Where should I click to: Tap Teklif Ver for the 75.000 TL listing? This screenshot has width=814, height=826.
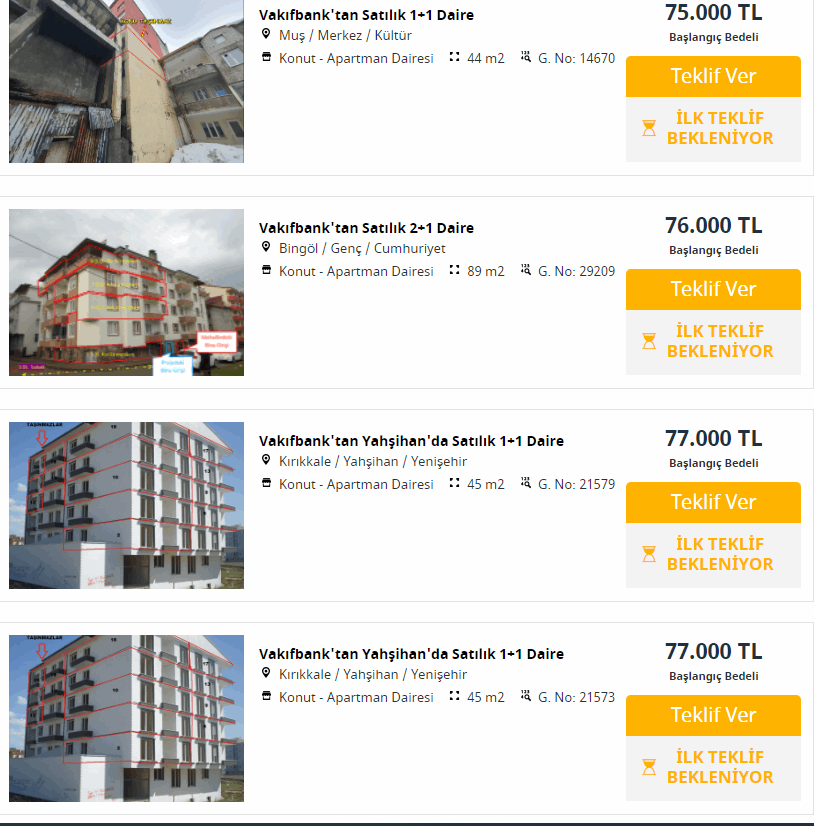click(x=713, y=76)
